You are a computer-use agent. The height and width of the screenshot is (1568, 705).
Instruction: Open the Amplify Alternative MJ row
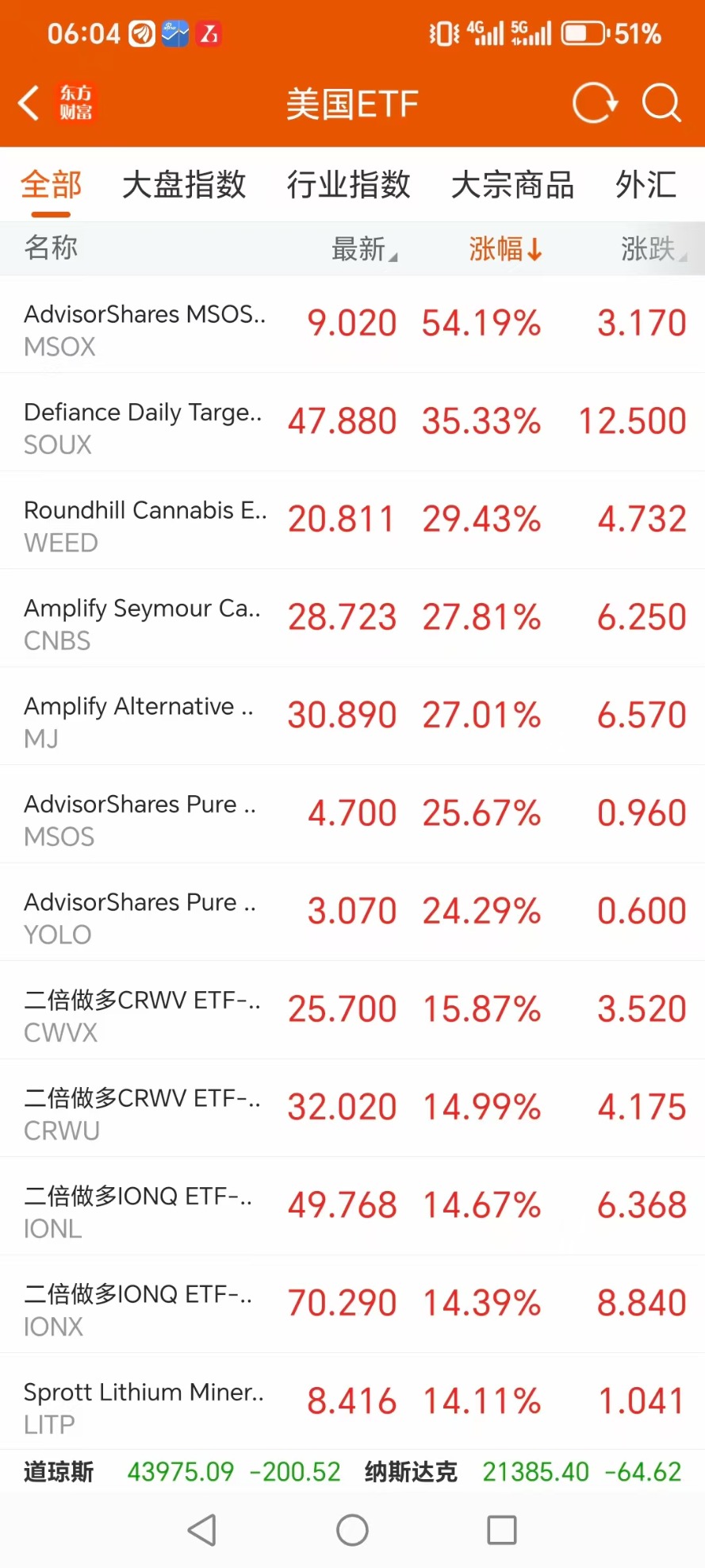pyautogui.click(x=352, y=717)
